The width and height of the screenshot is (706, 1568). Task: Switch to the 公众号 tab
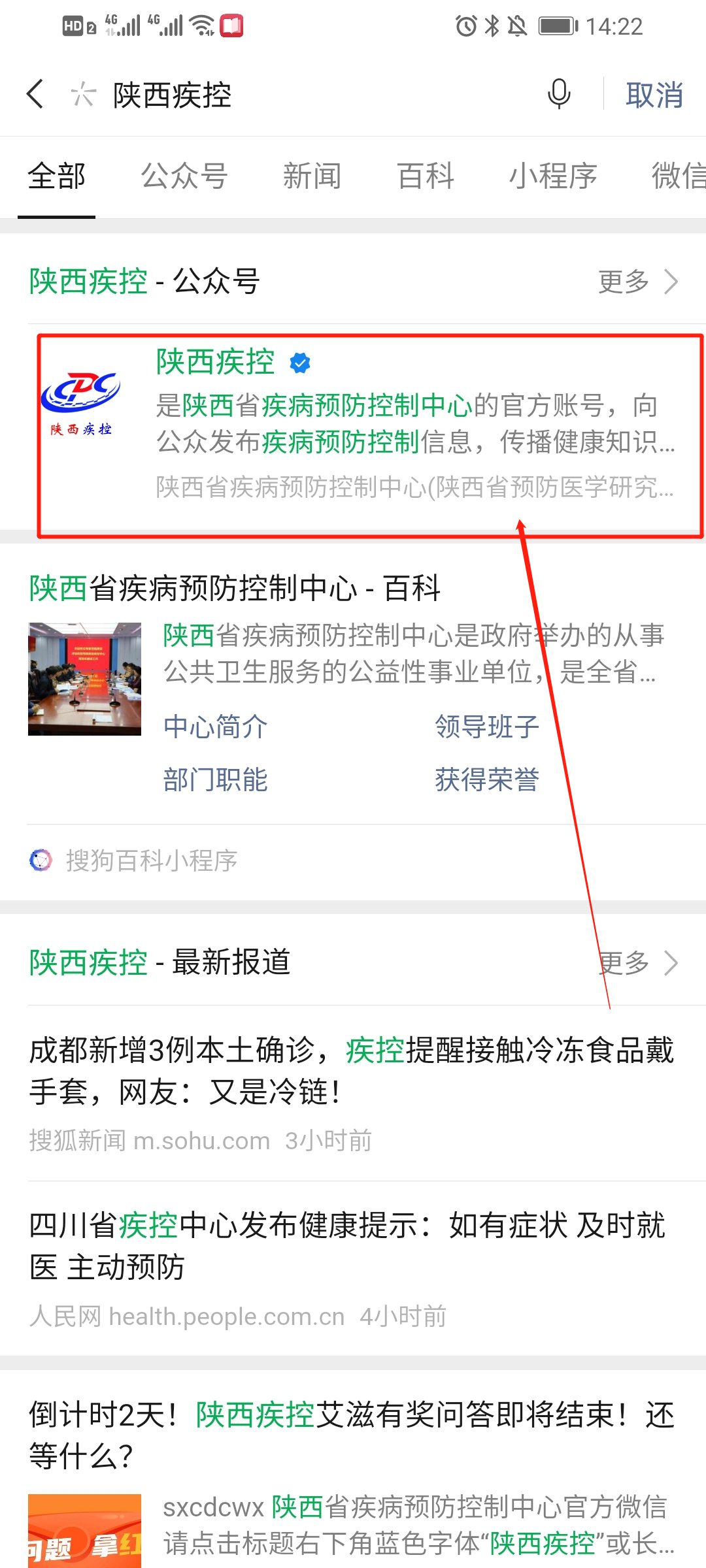click(x=184, y=176)
